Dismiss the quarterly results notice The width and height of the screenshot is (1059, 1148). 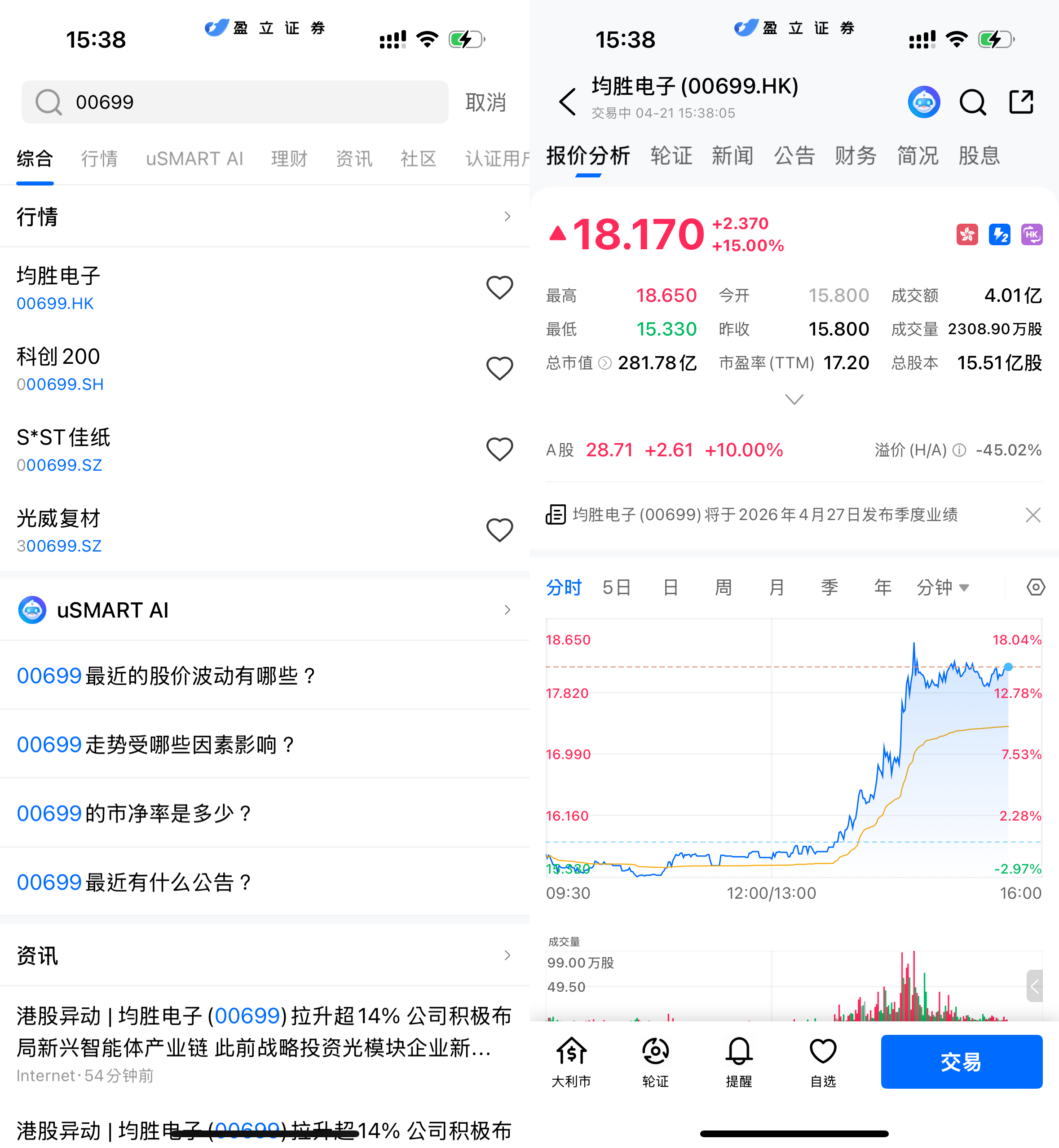1033,515
